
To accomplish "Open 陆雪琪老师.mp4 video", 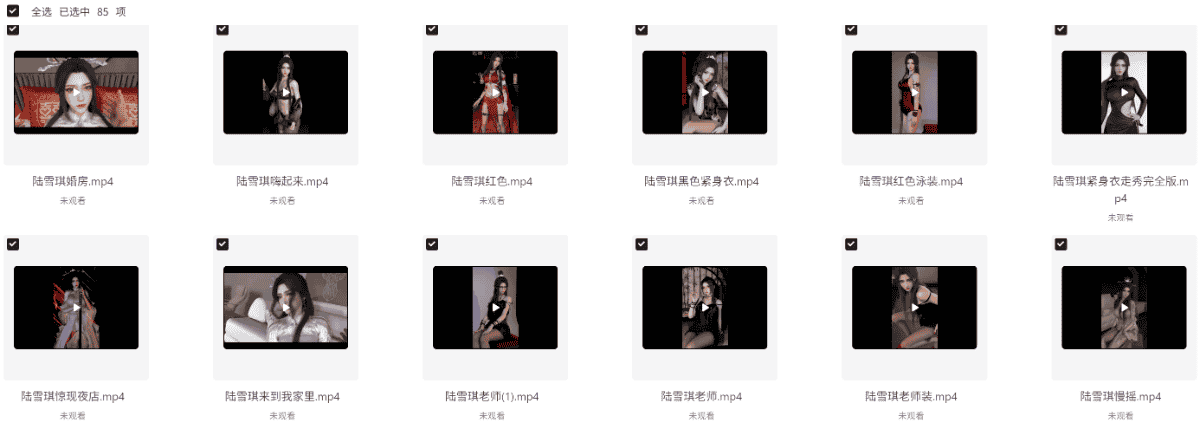I will tap(704, 307).
